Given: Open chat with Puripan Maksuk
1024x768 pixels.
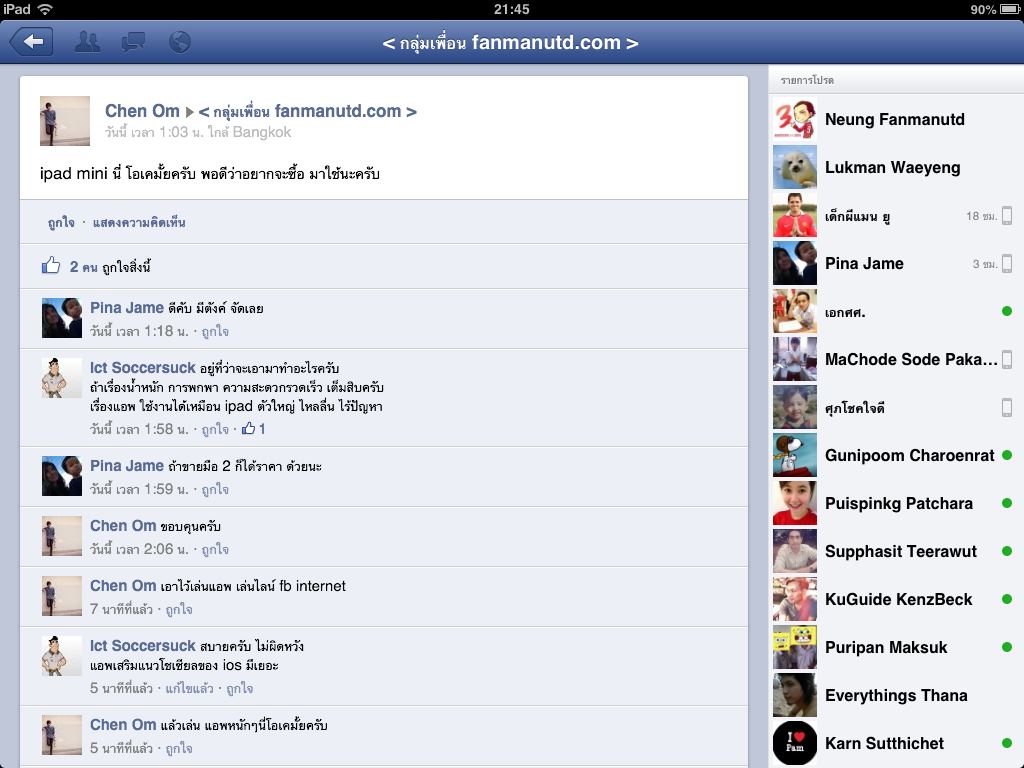Looking at the screenshot, I should [886, 648].
